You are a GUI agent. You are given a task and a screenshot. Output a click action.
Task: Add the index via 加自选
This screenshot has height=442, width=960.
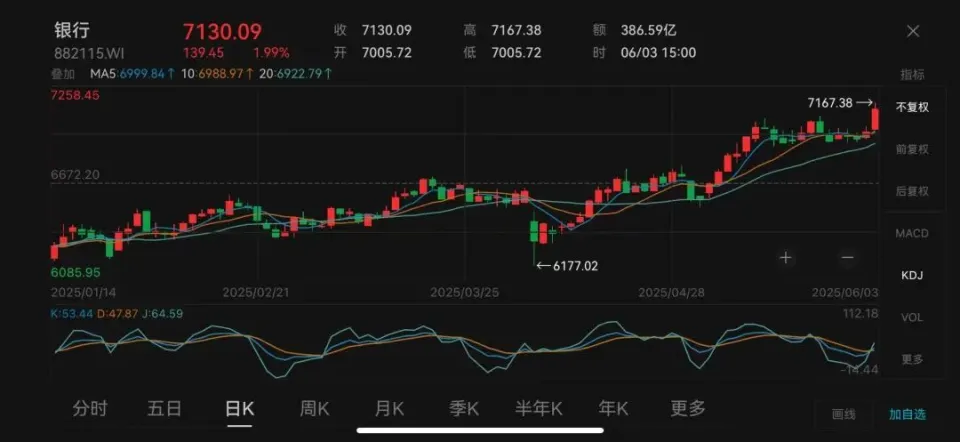[x=907, y=414]
